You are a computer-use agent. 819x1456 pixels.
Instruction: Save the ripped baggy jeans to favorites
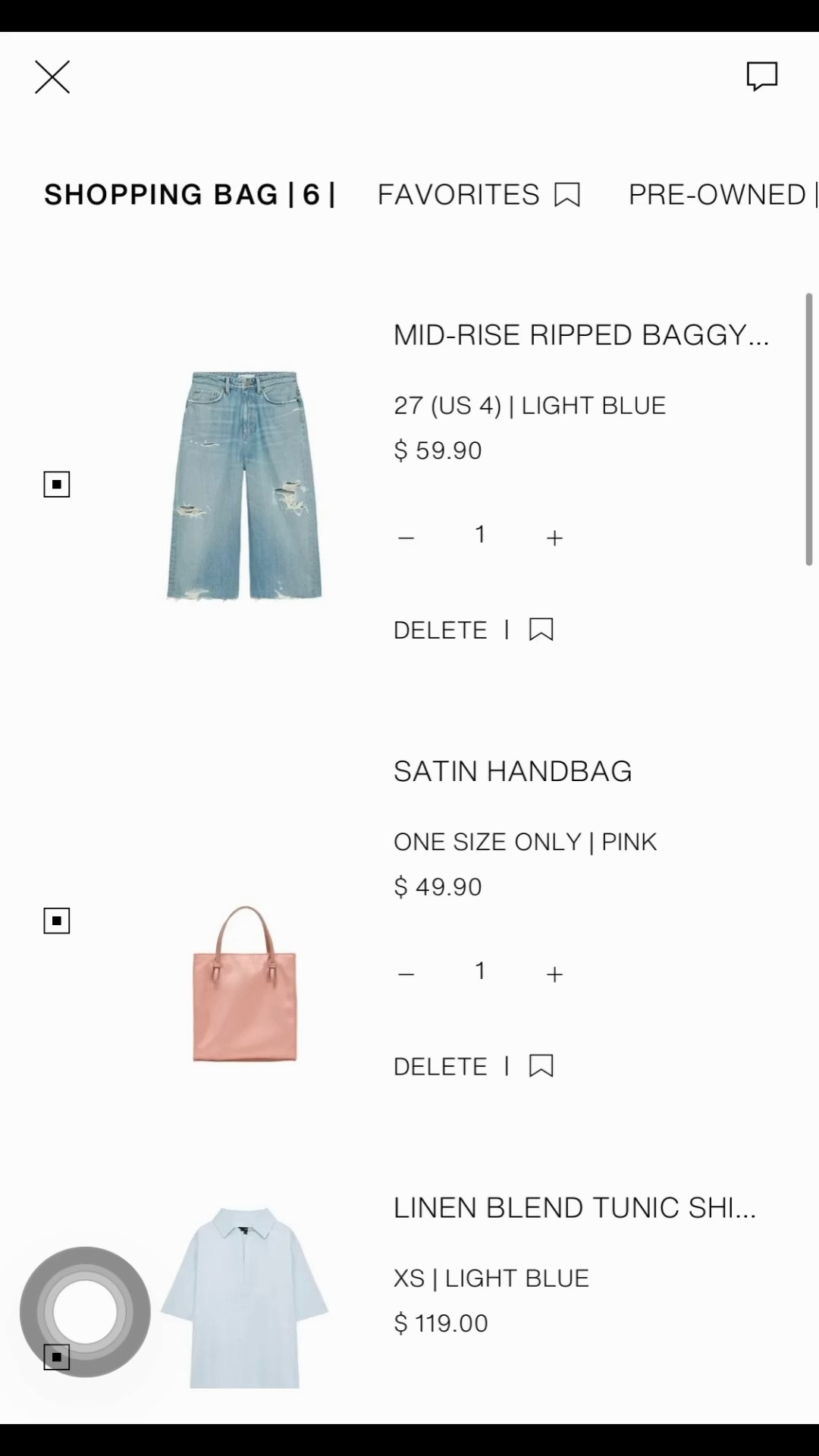pyautogui.click(x=541, y=629)
